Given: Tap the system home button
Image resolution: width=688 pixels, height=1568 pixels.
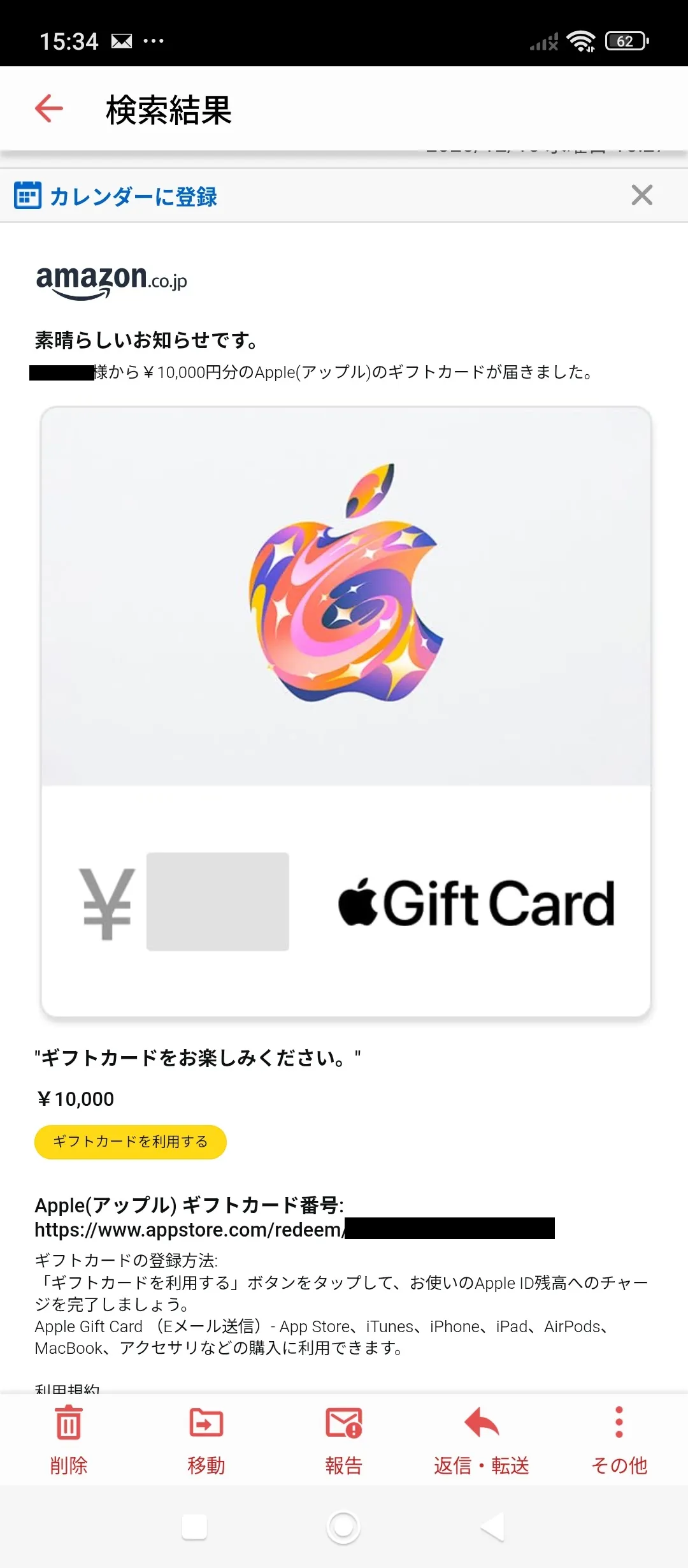Looking at the screenshot, I should (x=343, y=1527).
